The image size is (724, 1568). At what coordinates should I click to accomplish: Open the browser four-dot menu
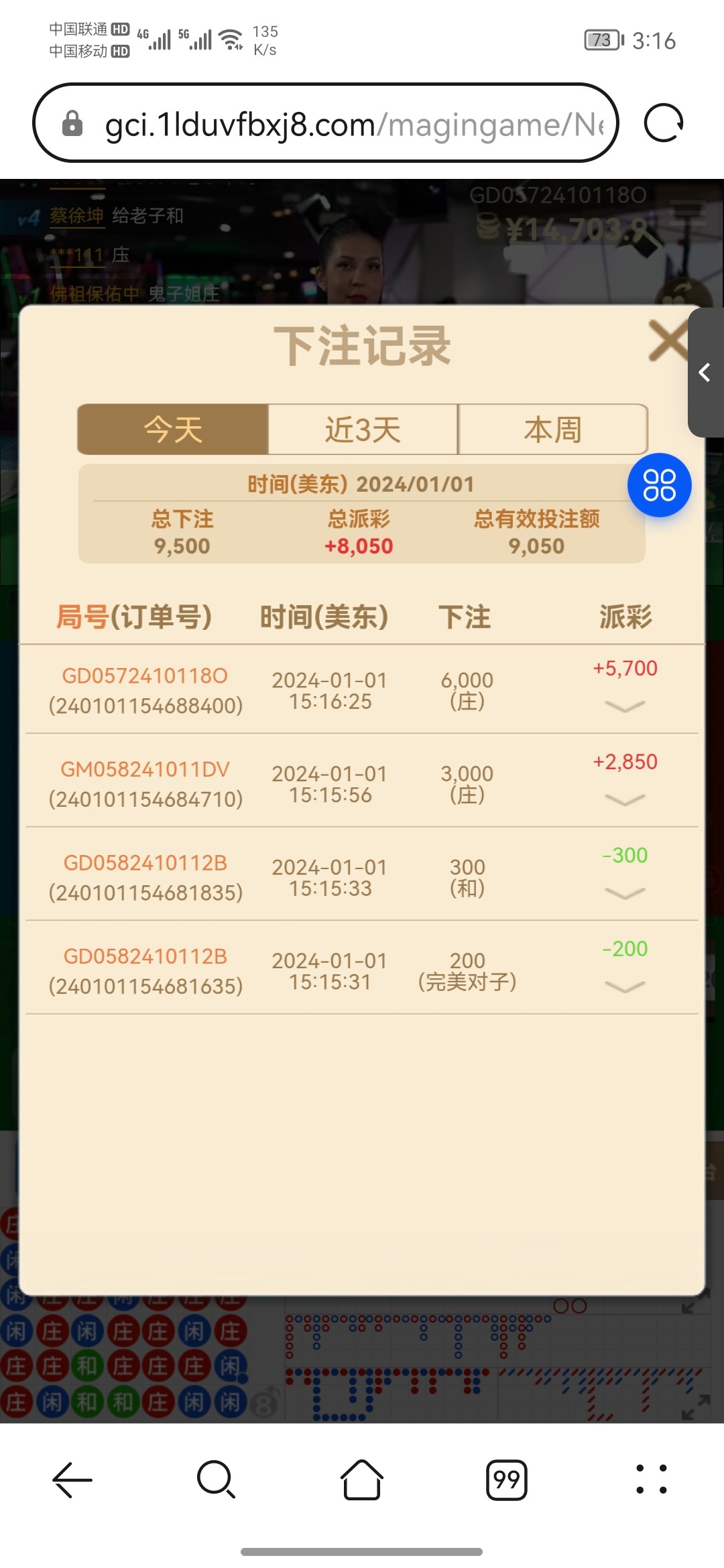(x=651, y=1480)
